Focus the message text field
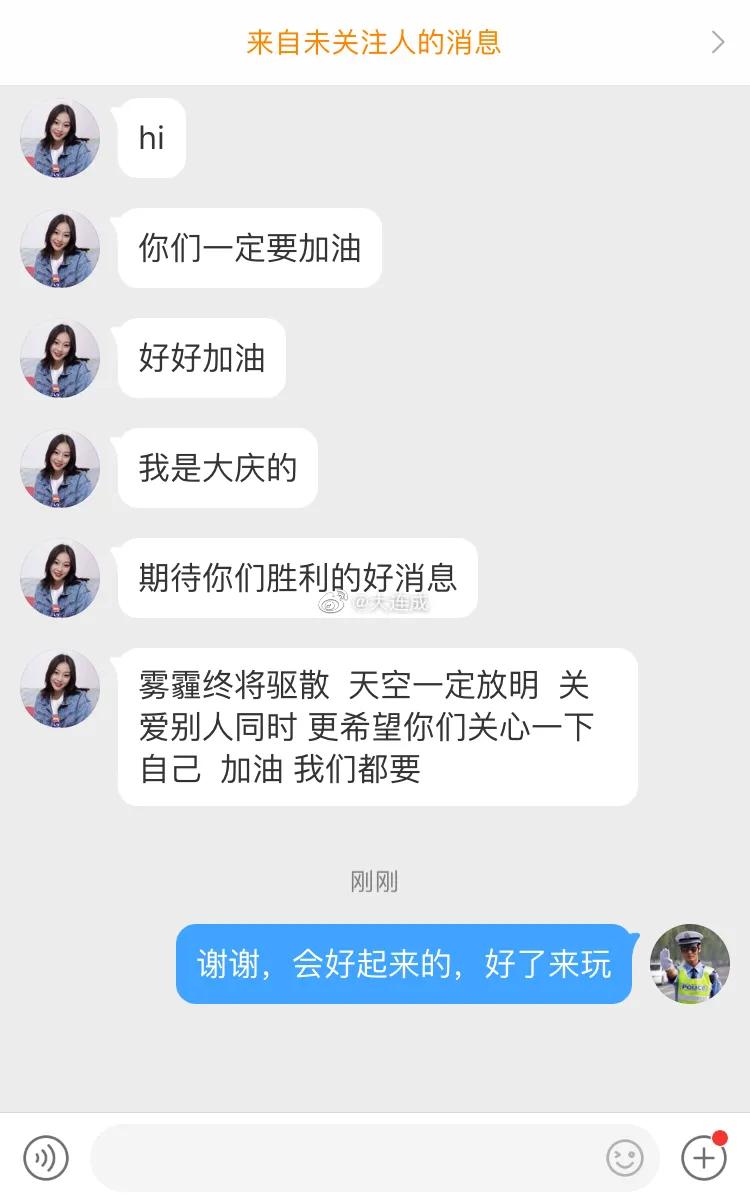 point(345,1158)
